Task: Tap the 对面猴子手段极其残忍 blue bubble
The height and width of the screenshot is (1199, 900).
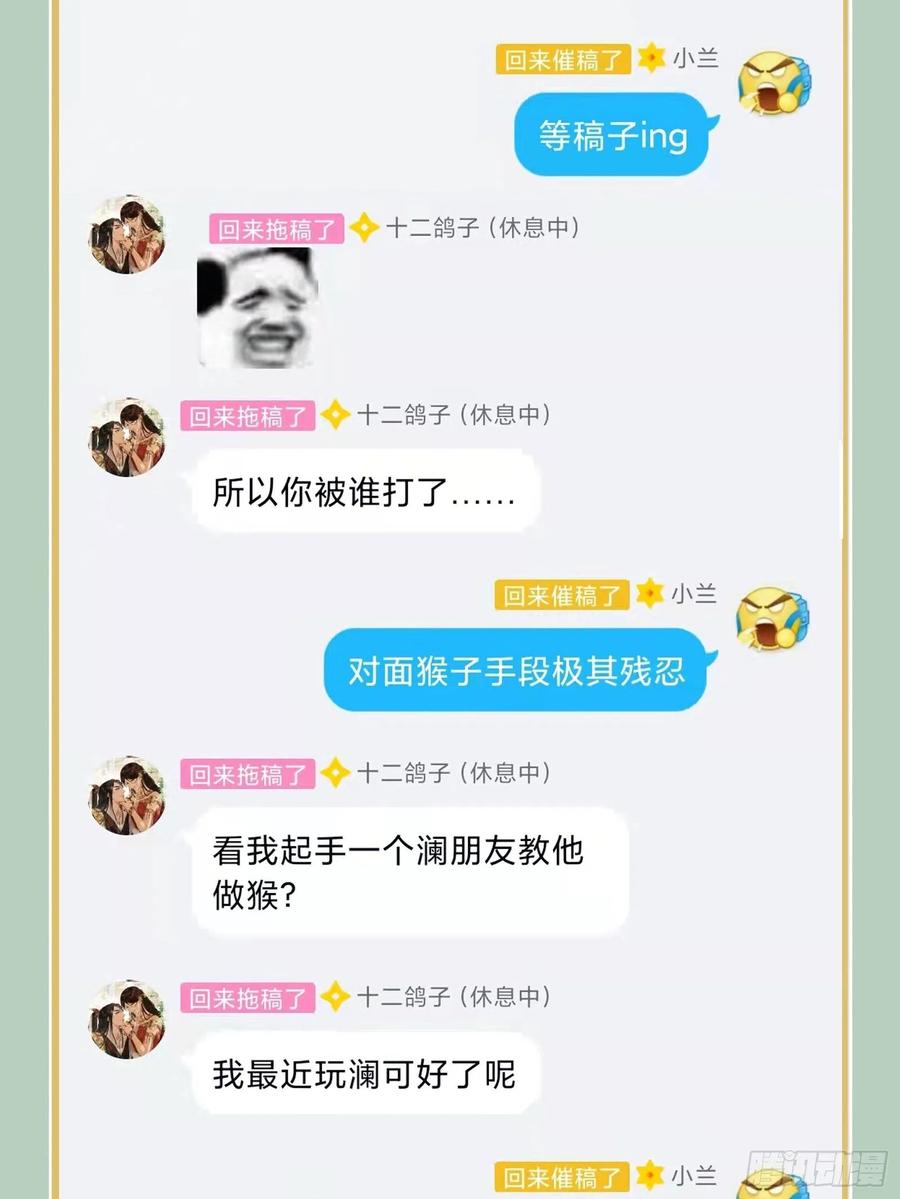Action: tap(515, 672)
